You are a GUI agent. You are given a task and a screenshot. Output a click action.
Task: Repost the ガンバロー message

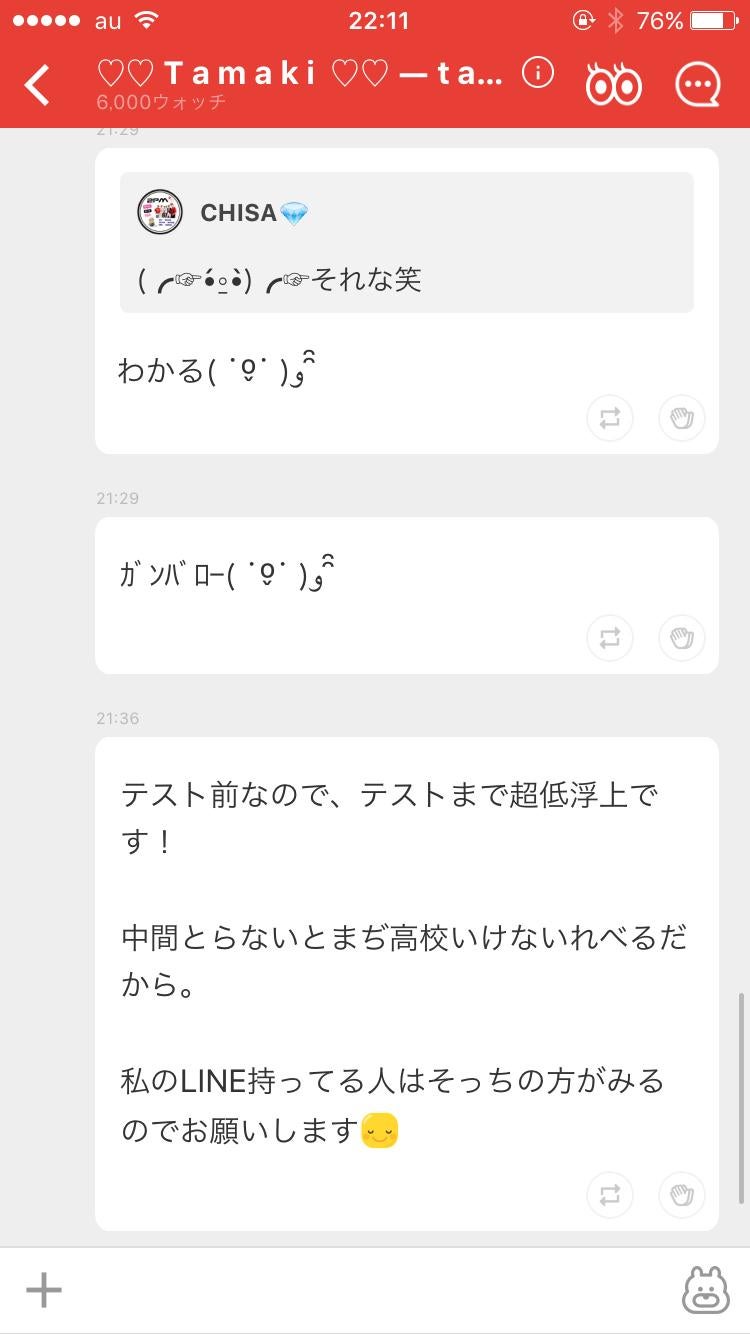tap(610, 638)
